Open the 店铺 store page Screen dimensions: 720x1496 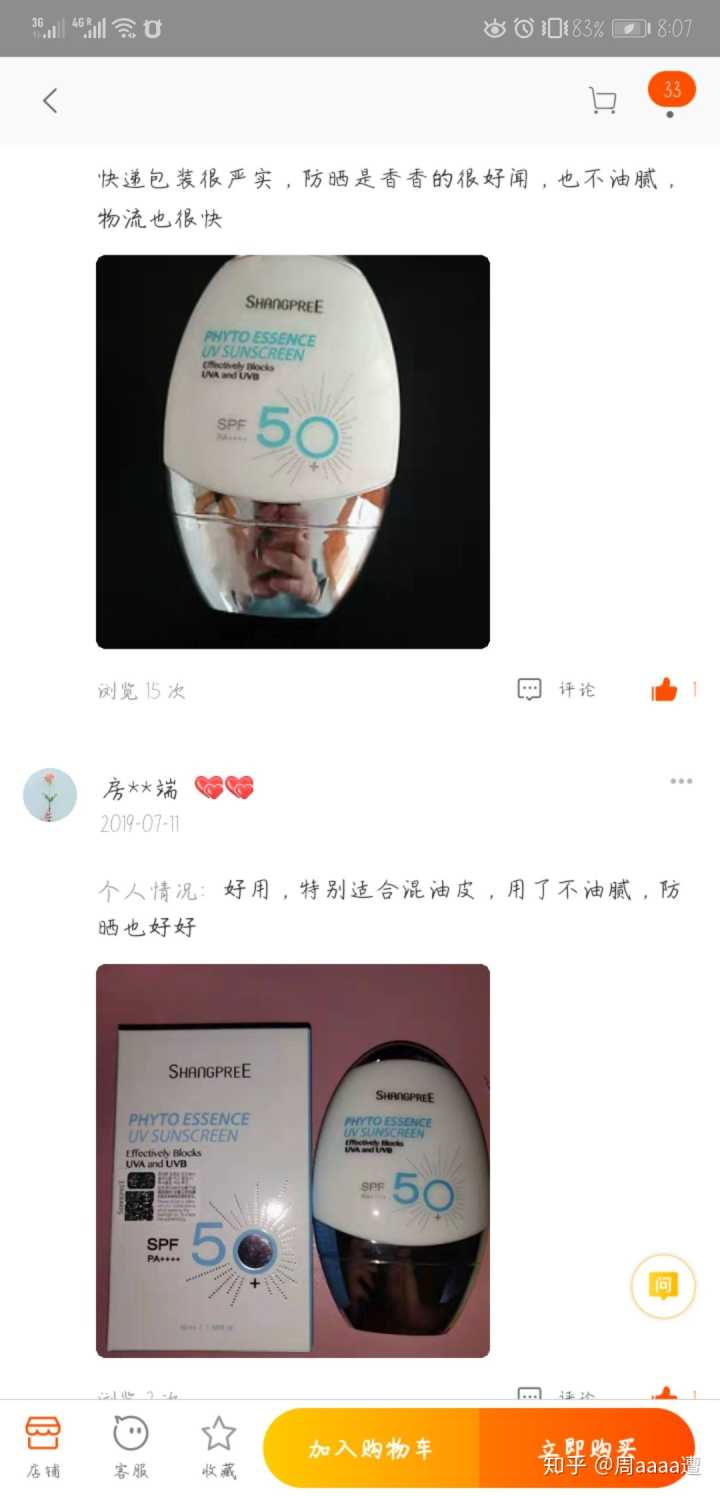42,1446
